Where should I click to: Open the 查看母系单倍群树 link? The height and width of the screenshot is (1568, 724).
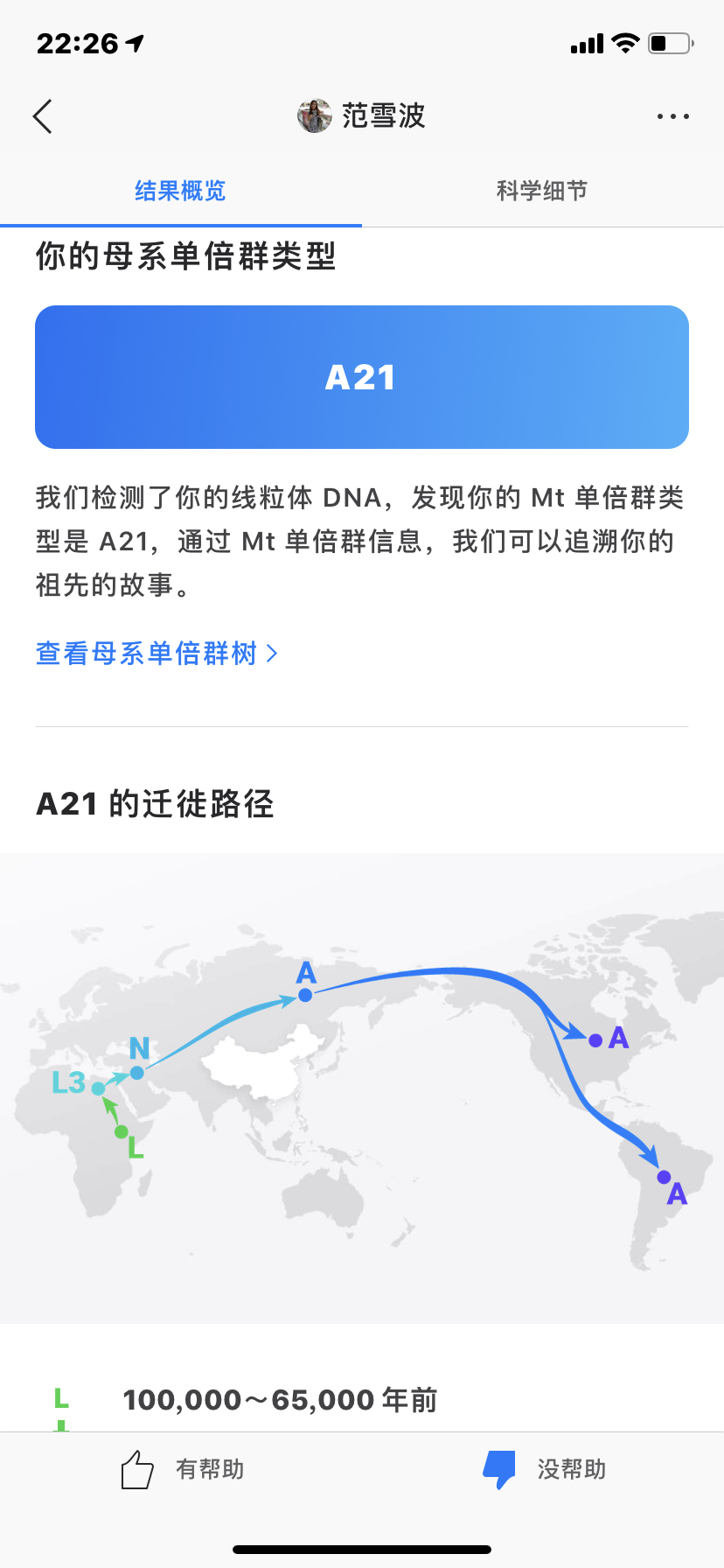[x=157, y=653]
